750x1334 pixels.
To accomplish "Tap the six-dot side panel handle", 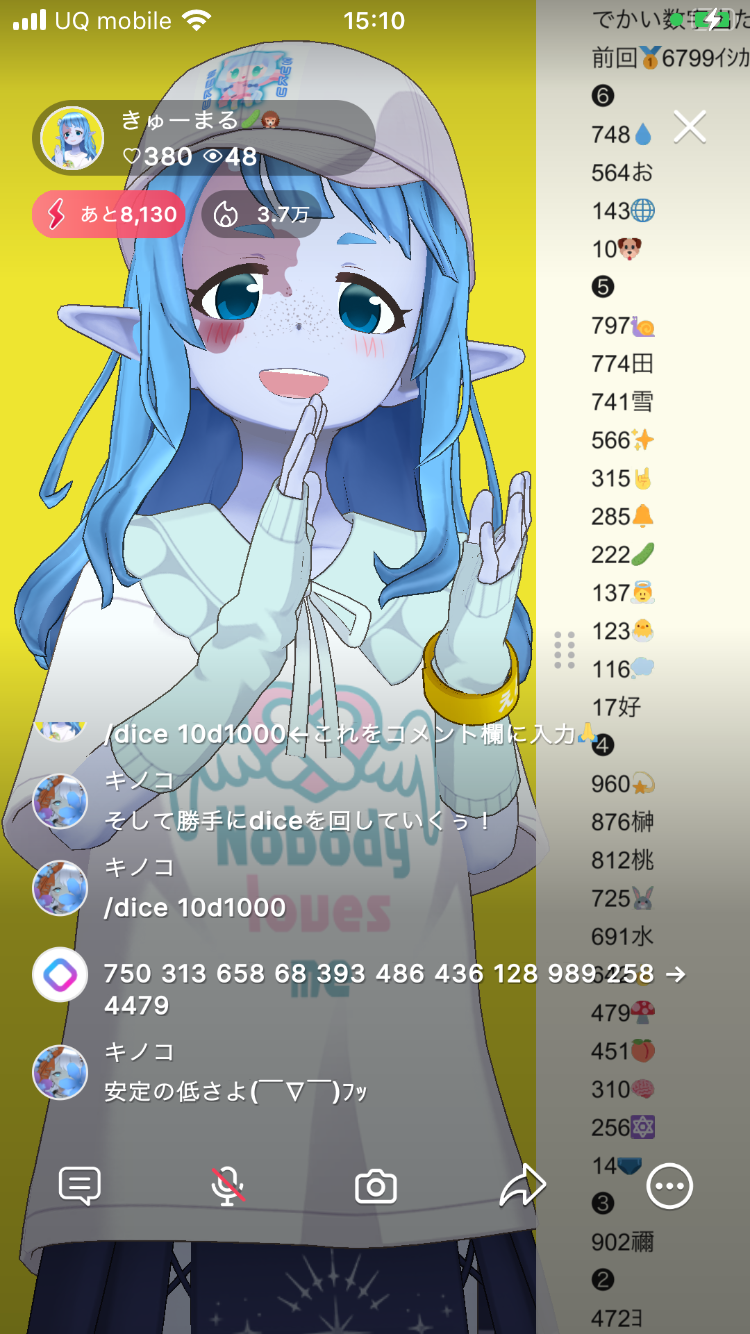I will [x=564, y=650].
